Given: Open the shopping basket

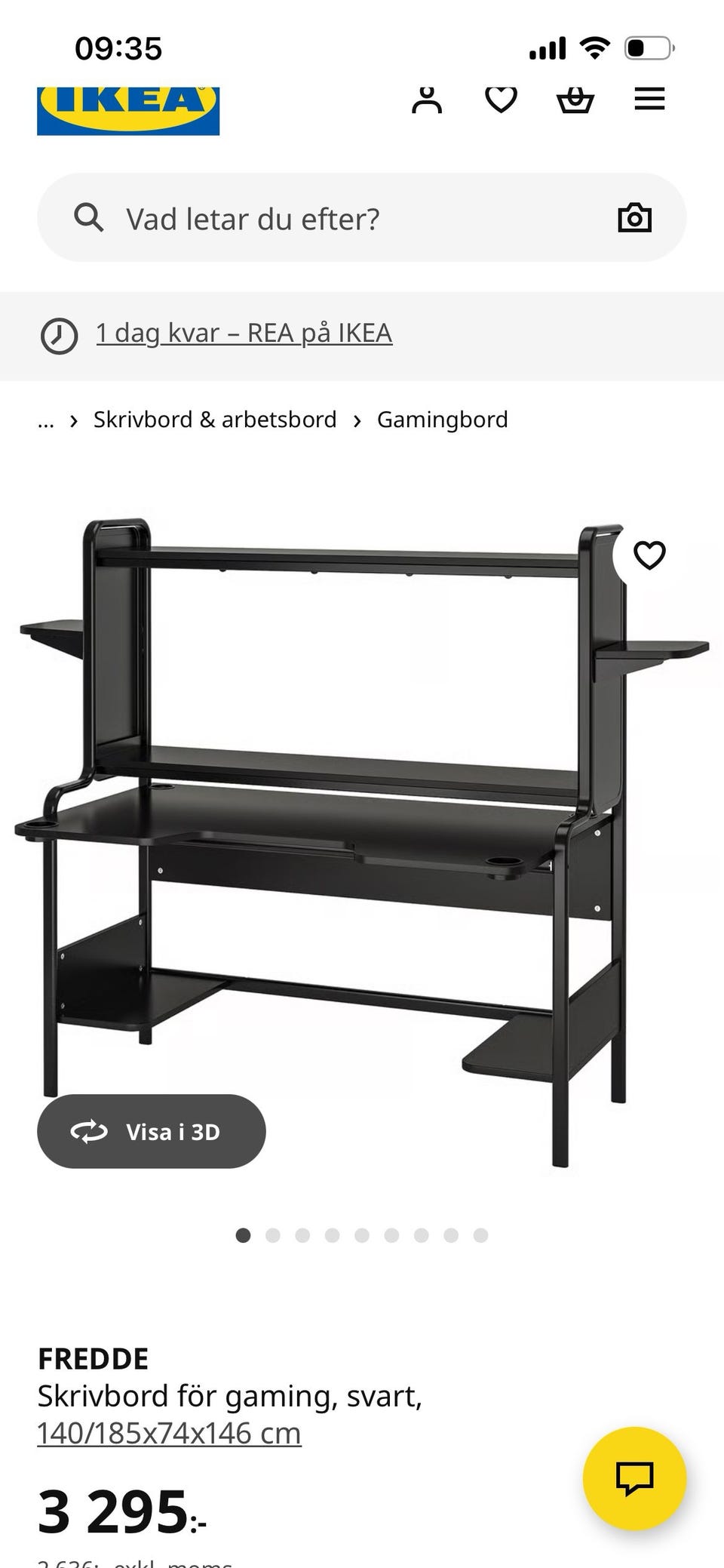Looking at the screenshot, I should point(575,100).
